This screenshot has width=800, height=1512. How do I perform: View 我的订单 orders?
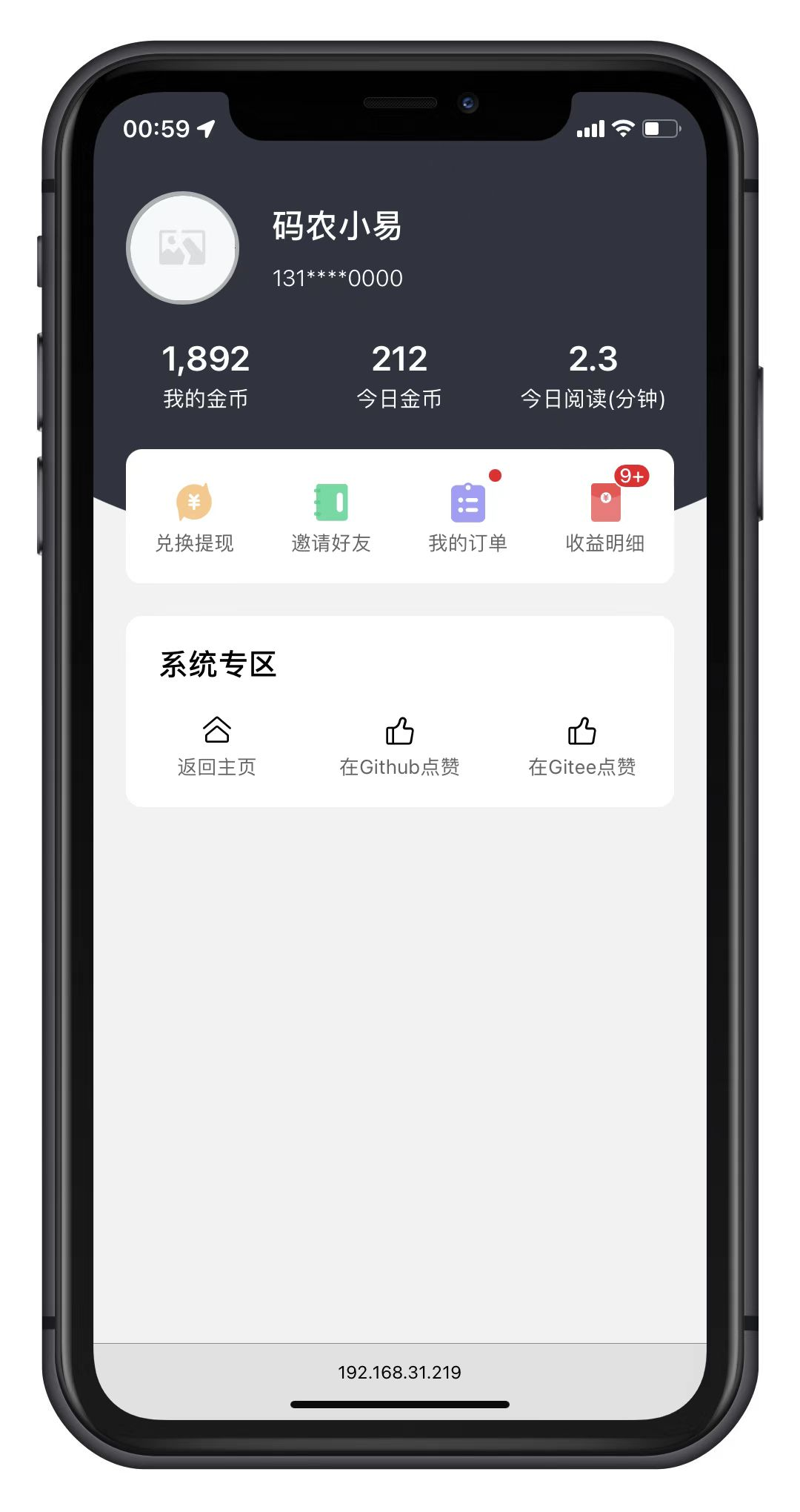467,517
